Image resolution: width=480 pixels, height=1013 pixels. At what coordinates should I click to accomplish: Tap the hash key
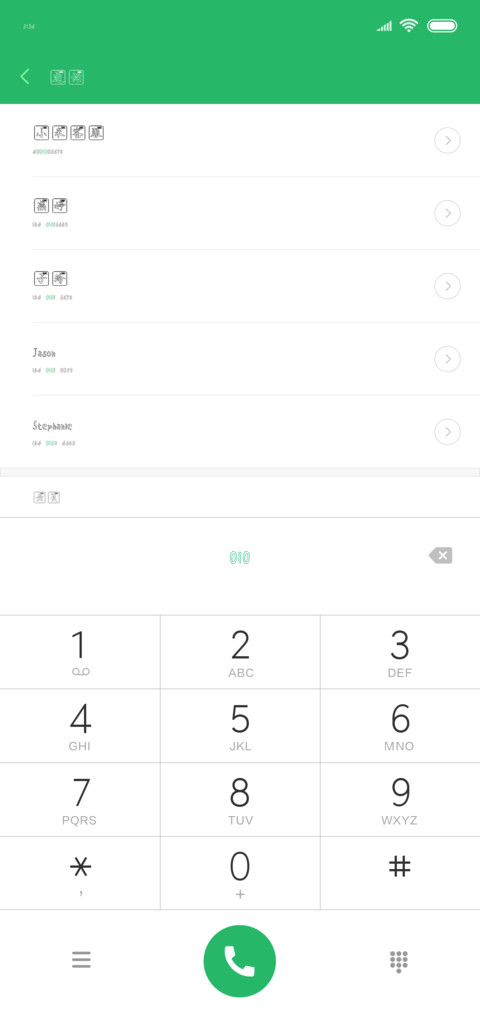[400, 873]
